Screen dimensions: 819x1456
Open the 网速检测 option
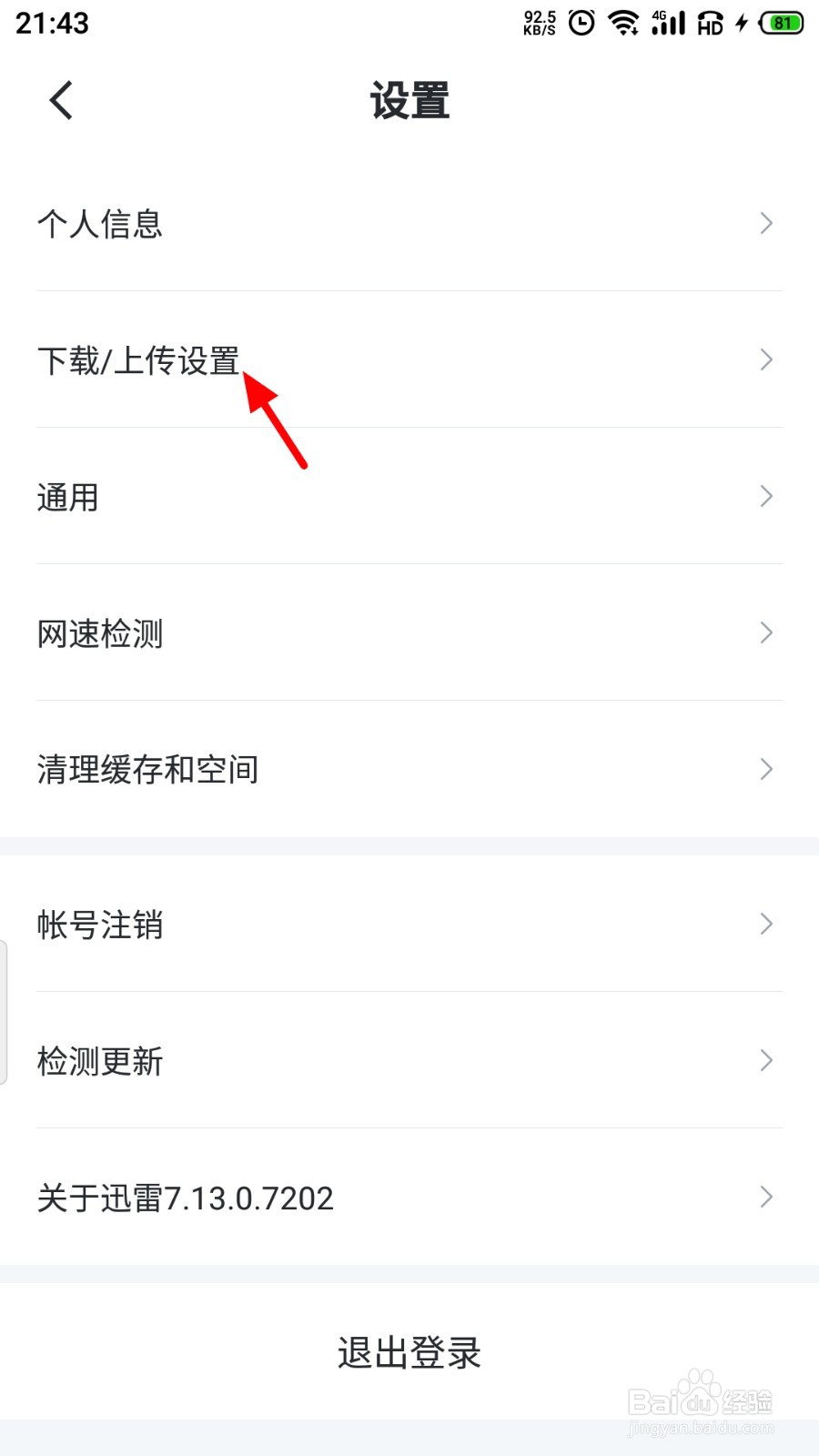point(100,632)
